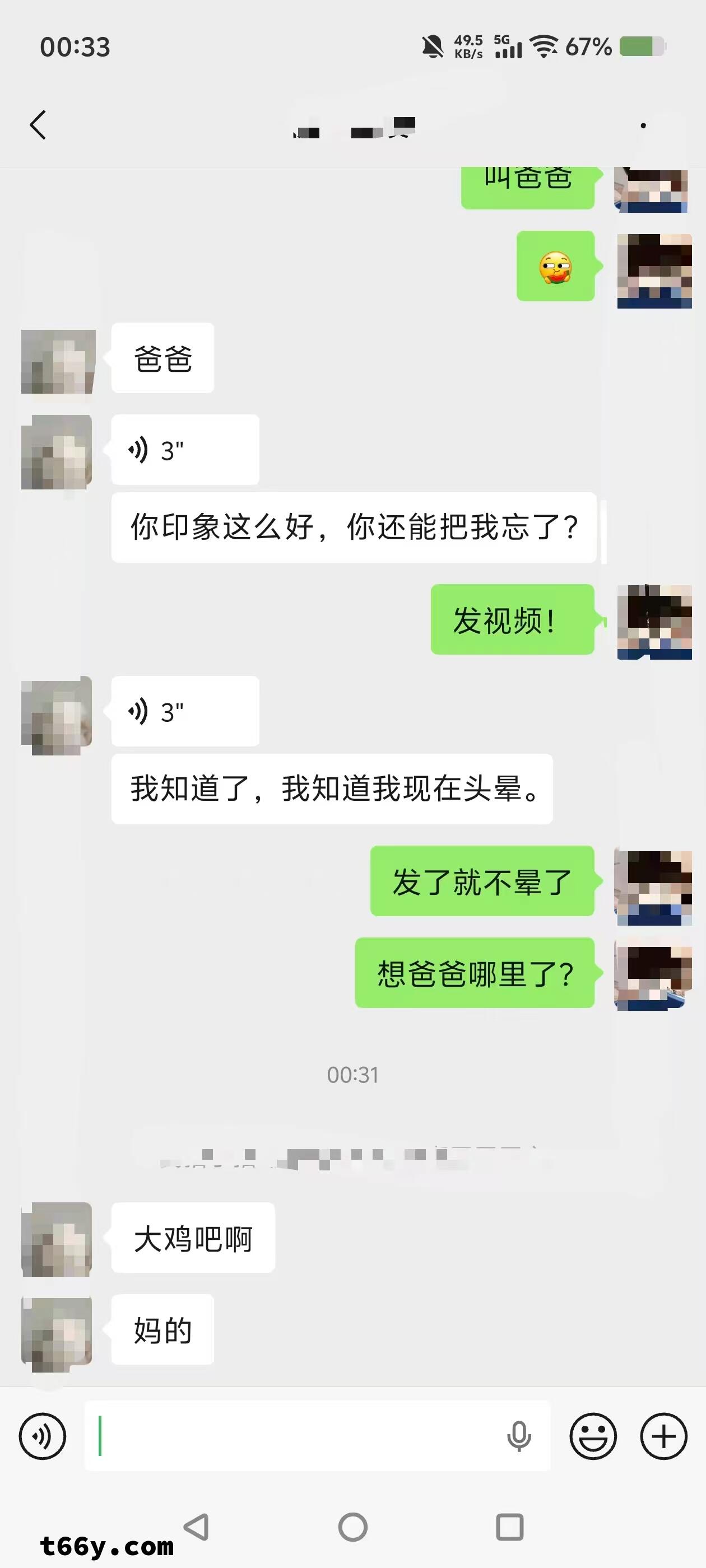Image resolution: width=706 pixels, height=1568 pixels.
Task: Go back to the chat list
Action: pos(38,125)
